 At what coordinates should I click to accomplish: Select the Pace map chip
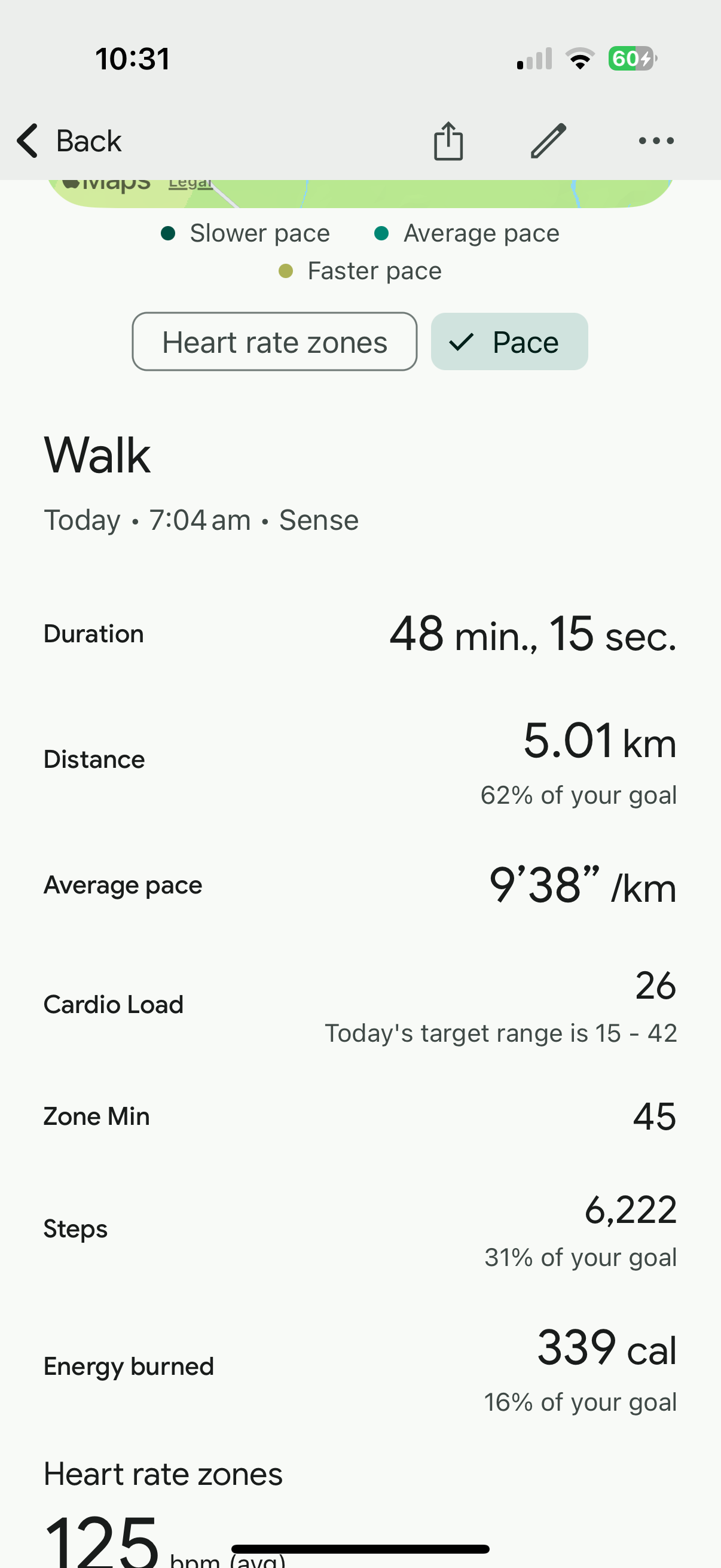(x=509, y=342)
